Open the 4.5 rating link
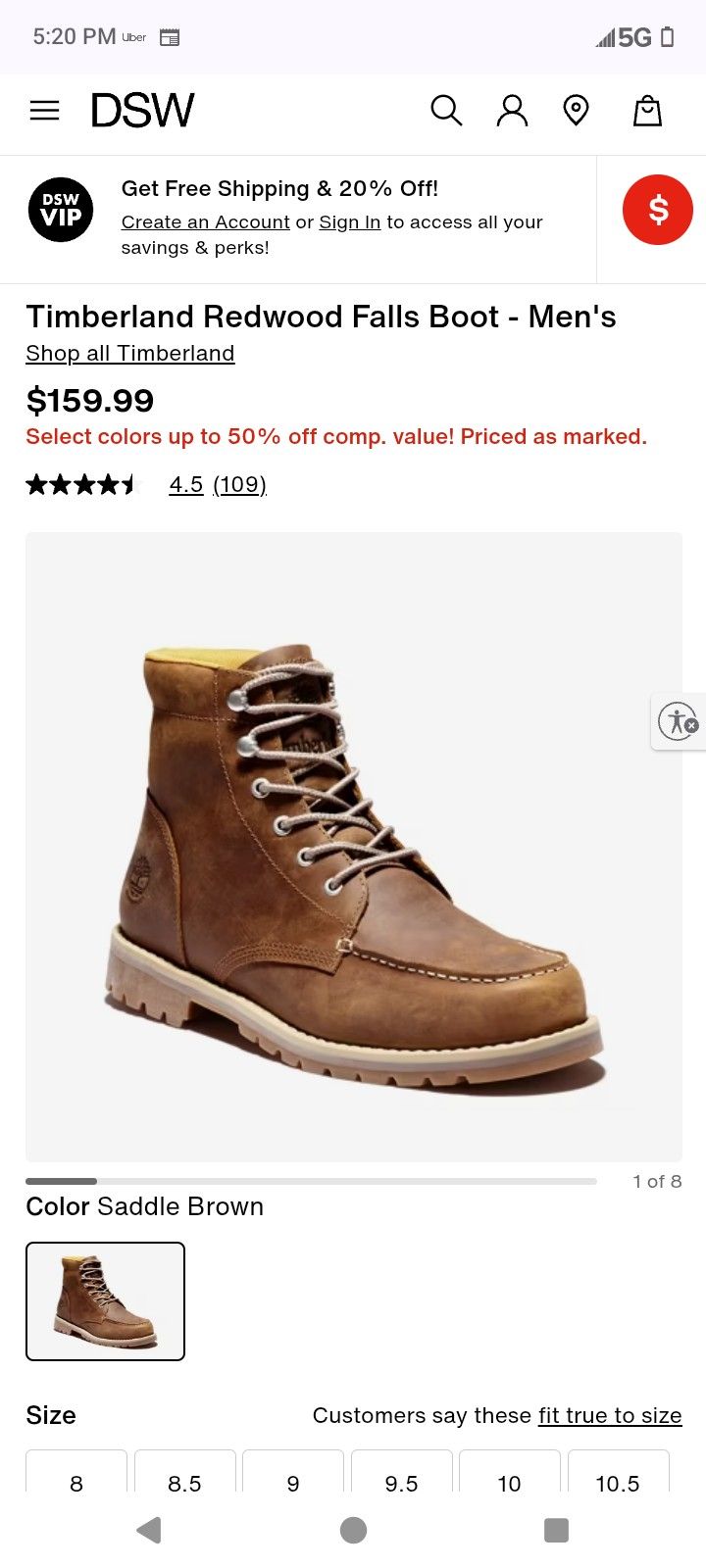Screen dimensions: 706x1568 (x=186, y=484)
